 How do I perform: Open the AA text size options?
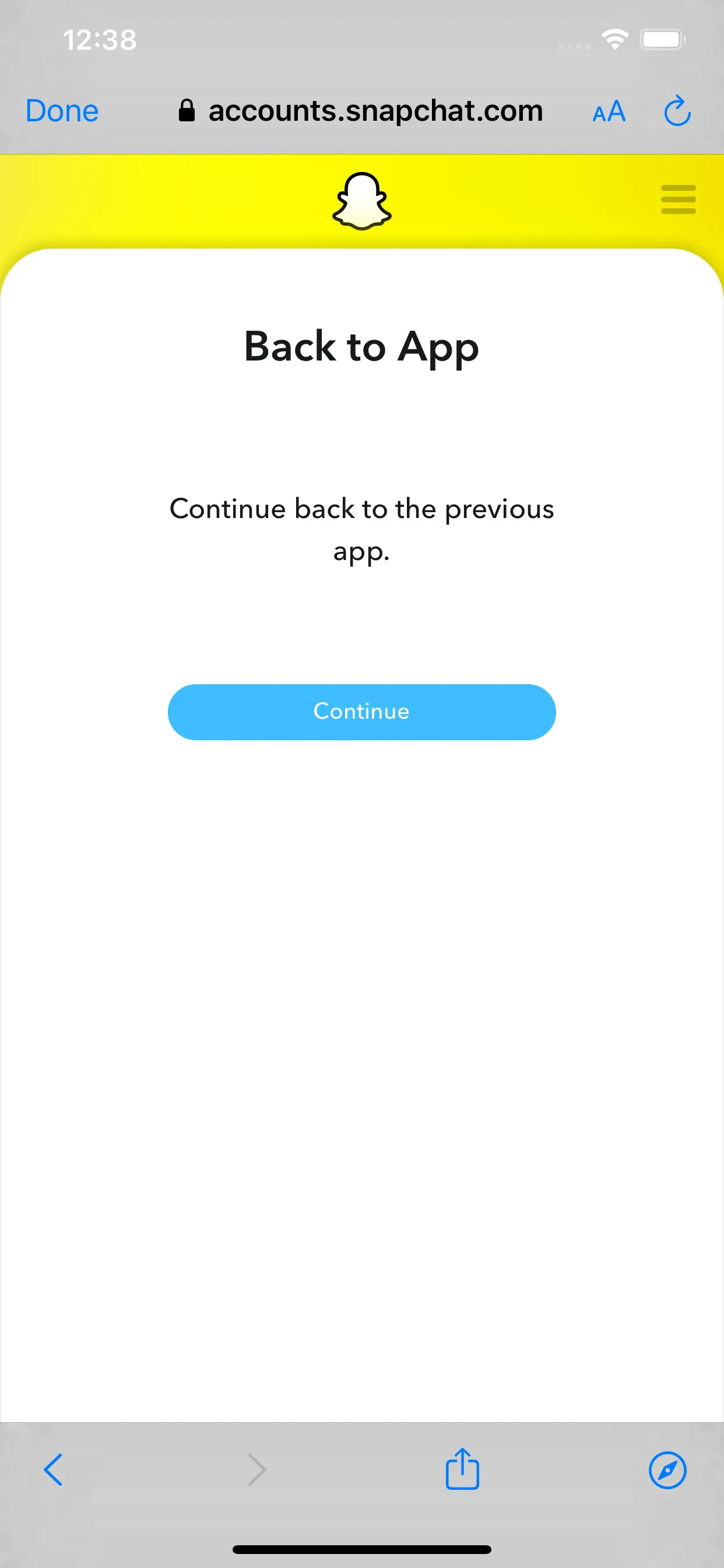point(609,111)
